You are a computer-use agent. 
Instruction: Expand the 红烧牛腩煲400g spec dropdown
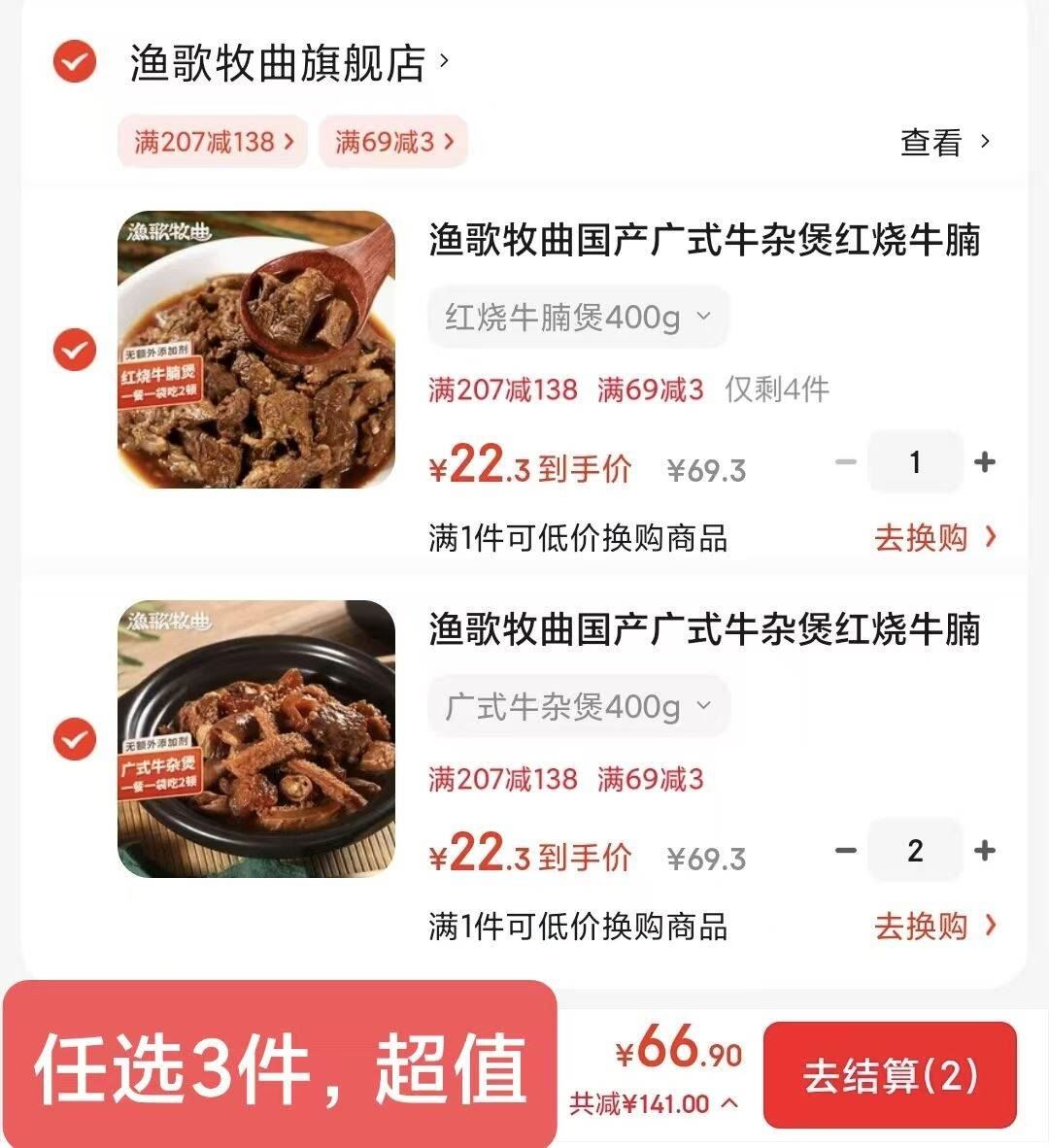(x=578, y=317)
